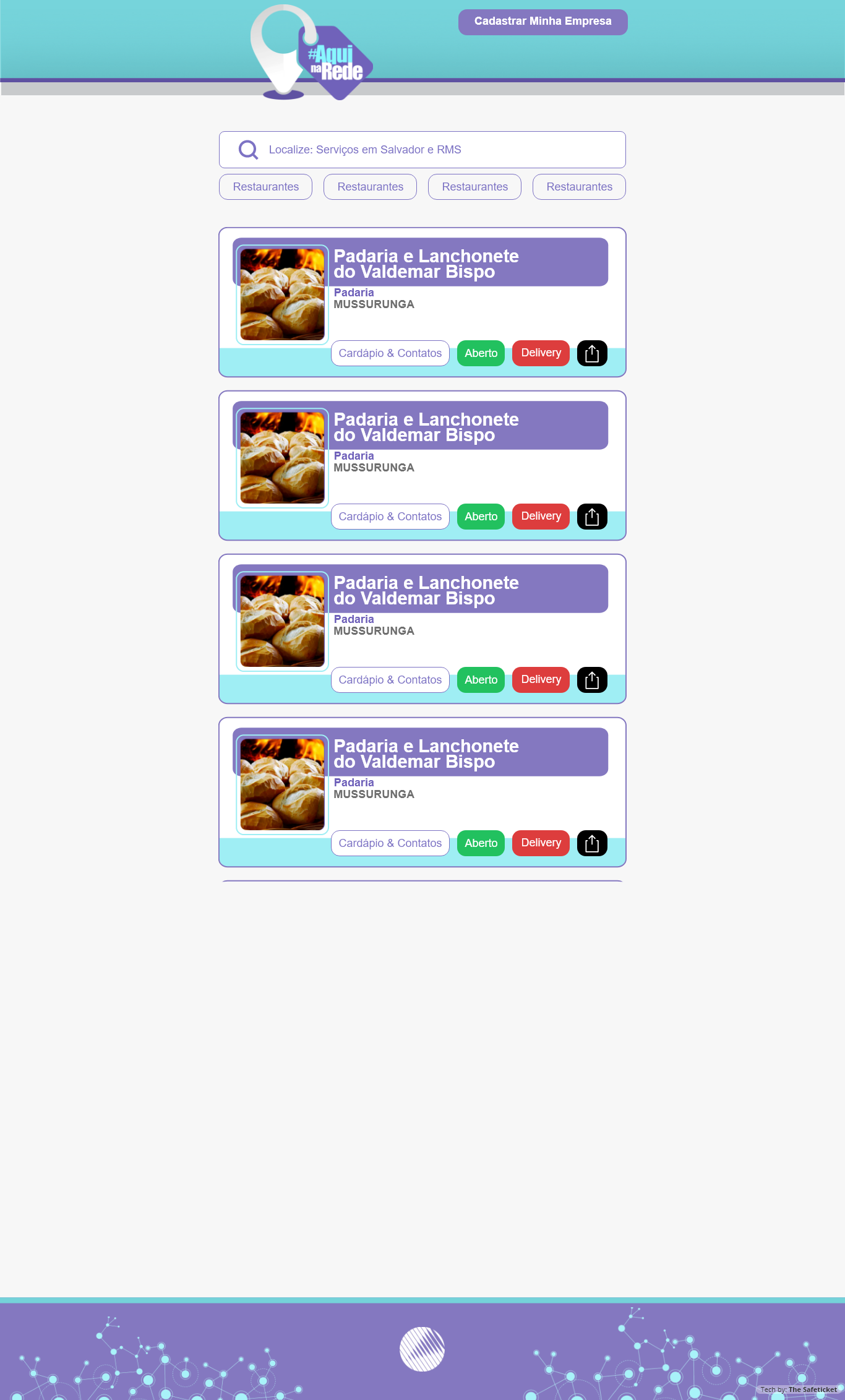The width and height of the screenshot is (845, 1400).
Task: Share the first Padaria e Lanchonete listing
Action: click(592, 353)
